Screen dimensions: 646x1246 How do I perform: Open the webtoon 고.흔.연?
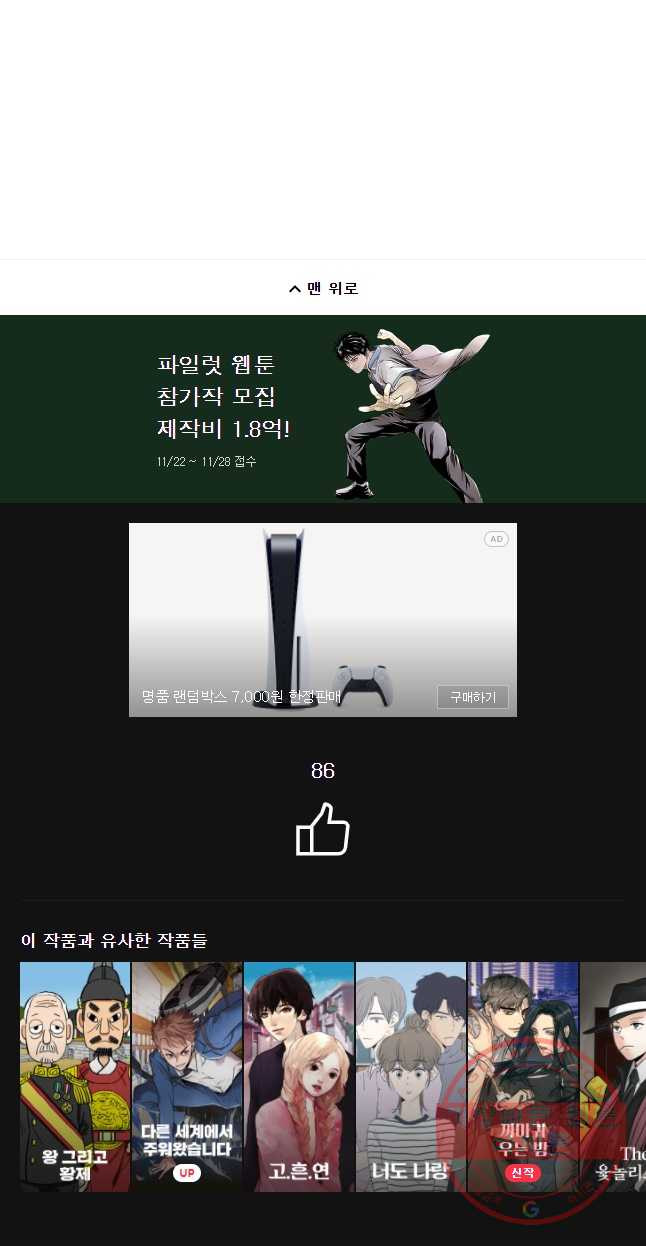coord(299,1077)
